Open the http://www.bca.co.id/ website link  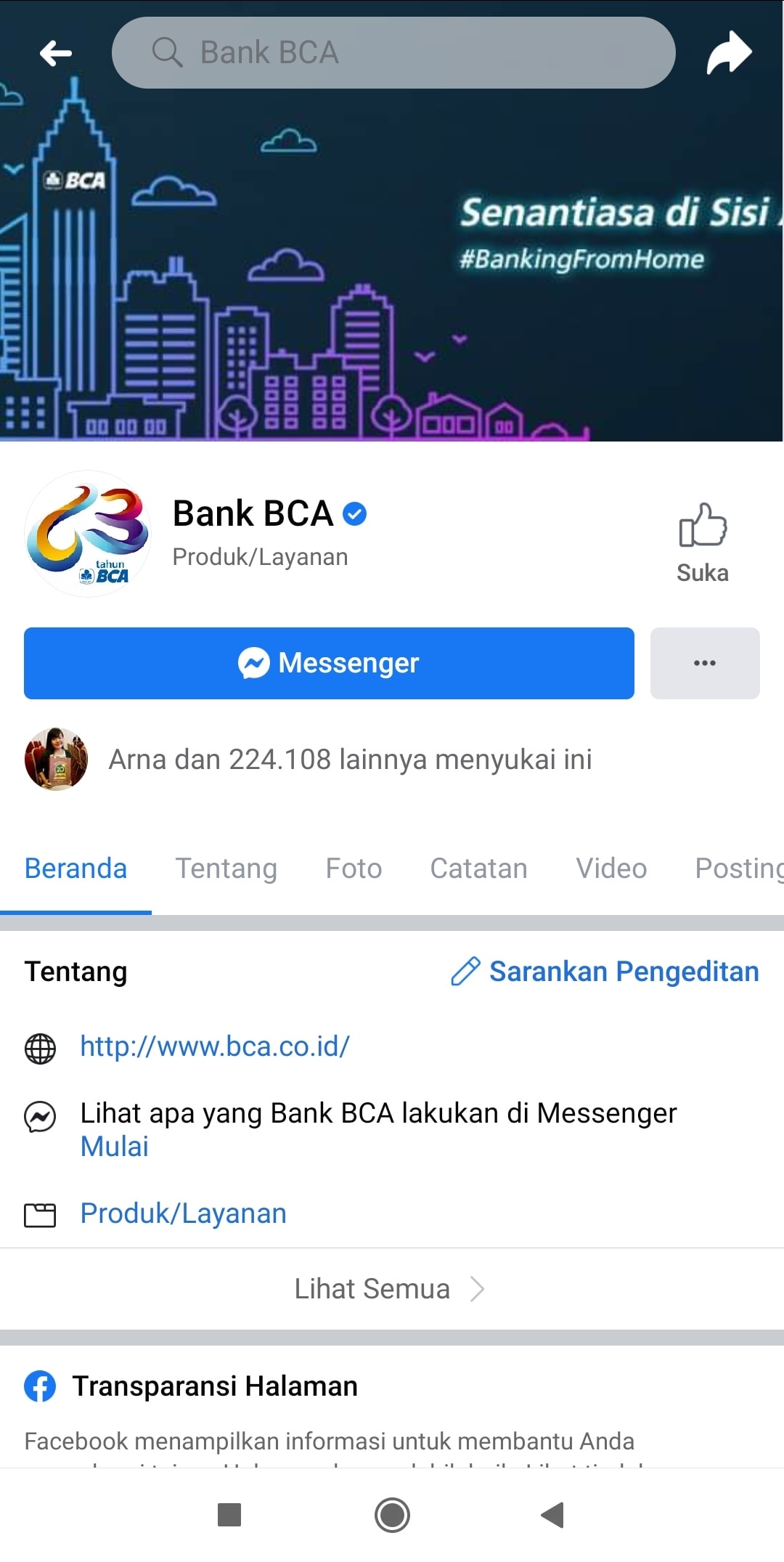[x=215, y=1046]
